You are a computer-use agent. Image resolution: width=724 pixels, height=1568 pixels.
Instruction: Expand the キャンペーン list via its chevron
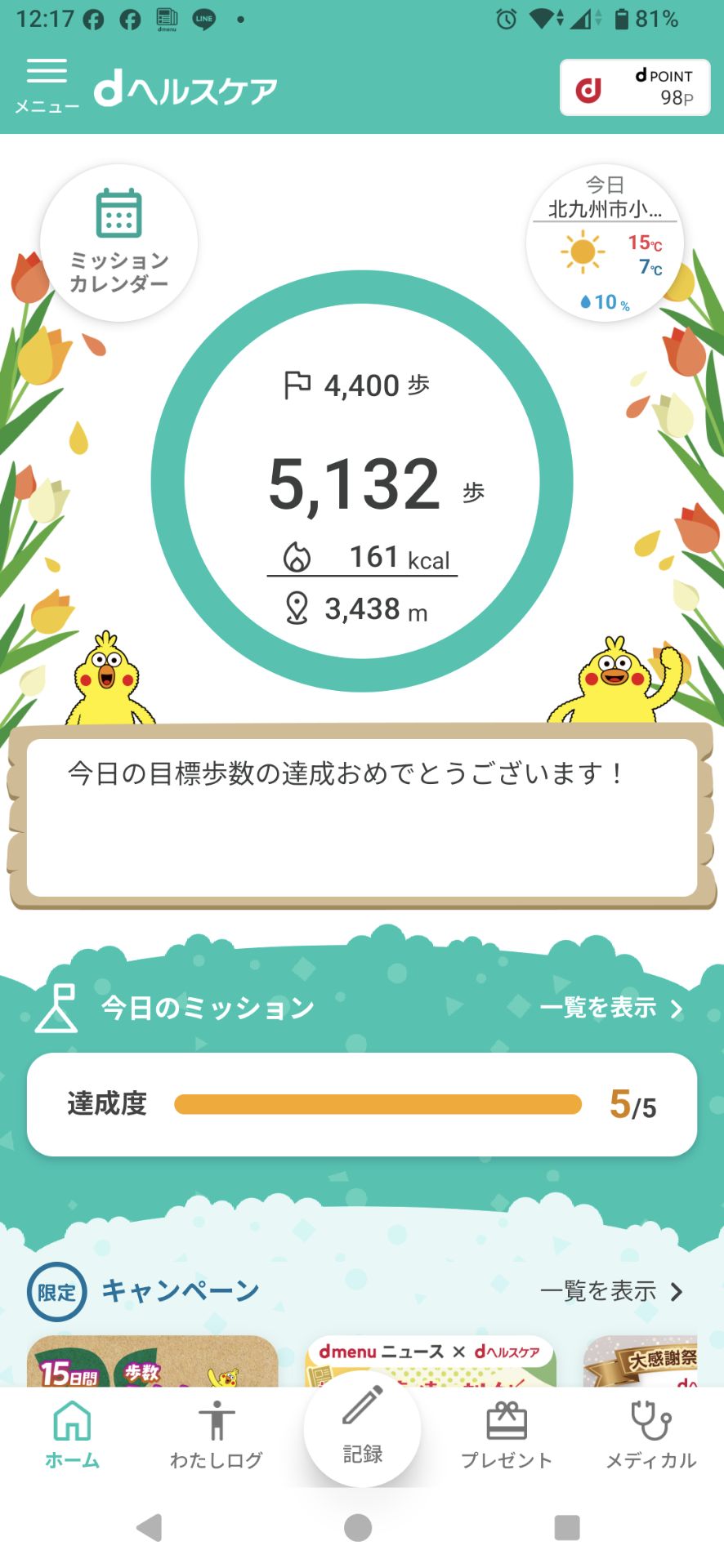click(677, 1293)
